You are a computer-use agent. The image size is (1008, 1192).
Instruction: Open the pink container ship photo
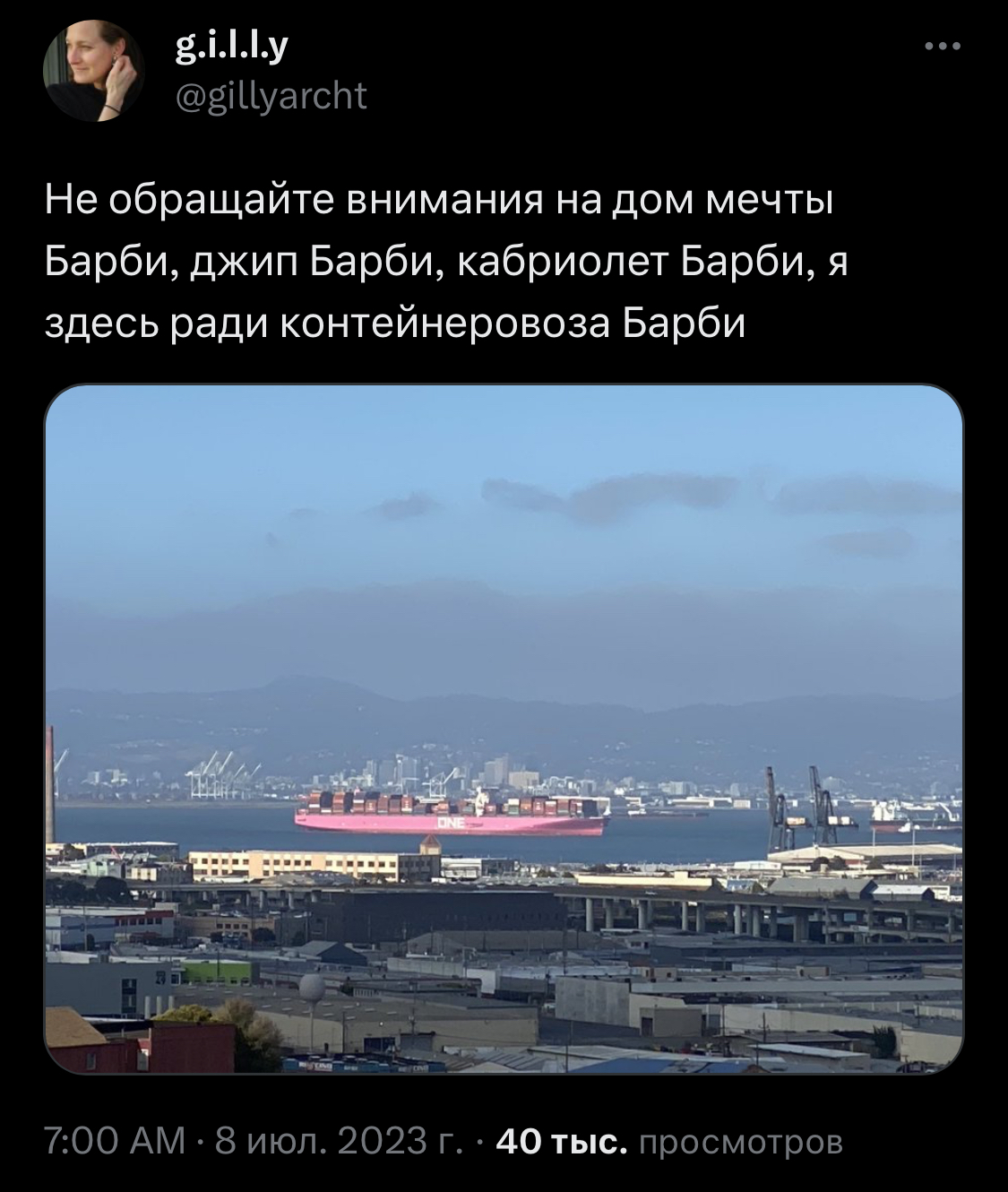pyautogui.click(x=504, y=728)
